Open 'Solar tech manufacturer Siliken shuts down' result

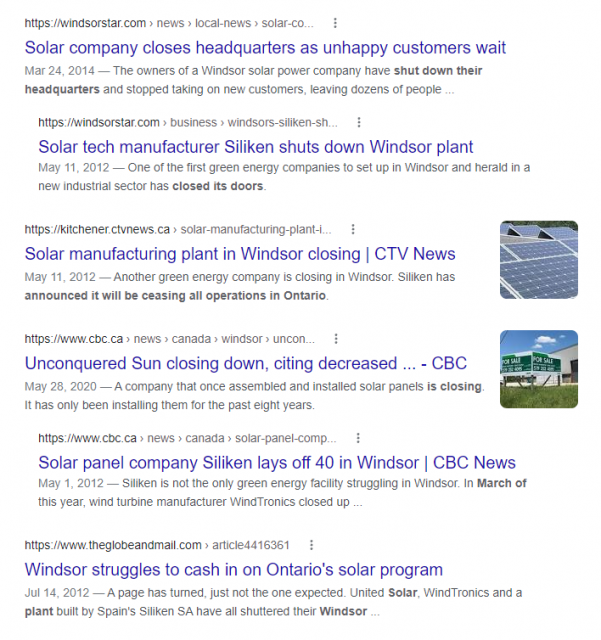click(255, 146)
